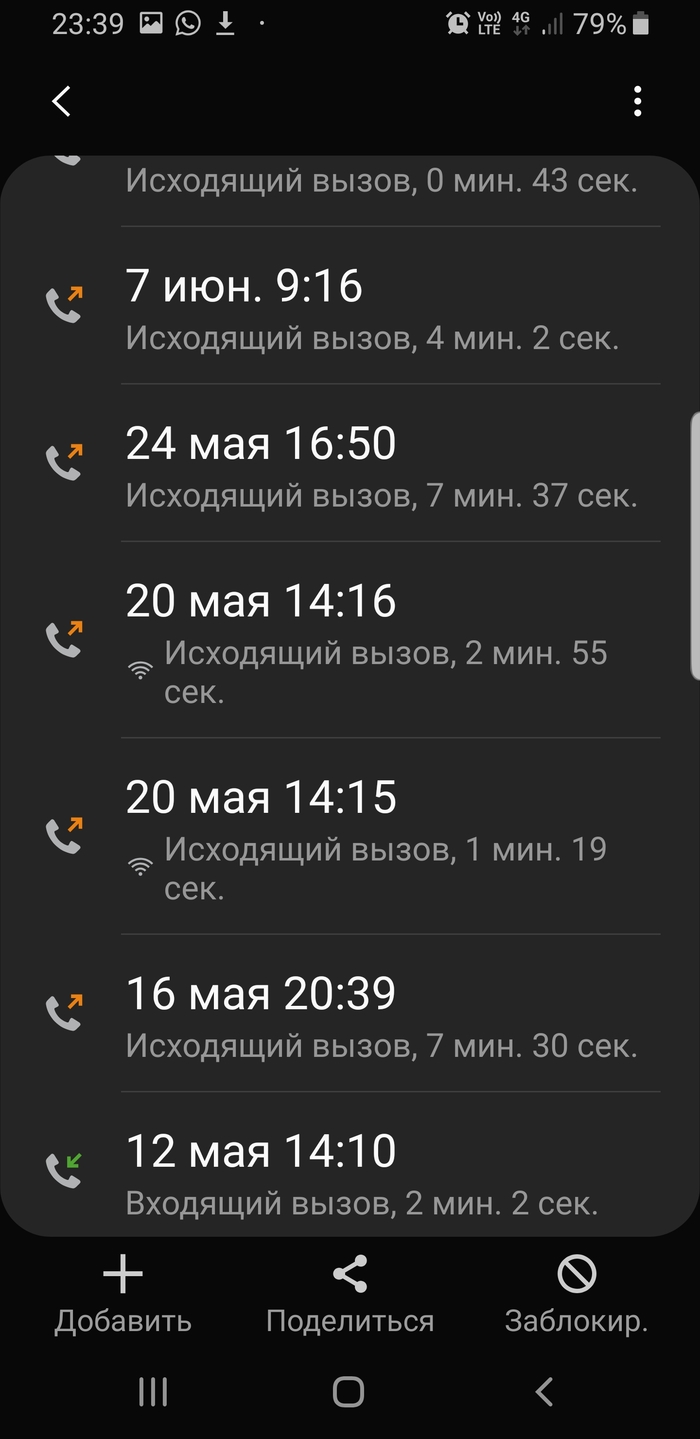Image resolution: width=700 pixels, height=1439 pixels.
Task: Go to home screen via navigation bar
Action: point(349,1391)
